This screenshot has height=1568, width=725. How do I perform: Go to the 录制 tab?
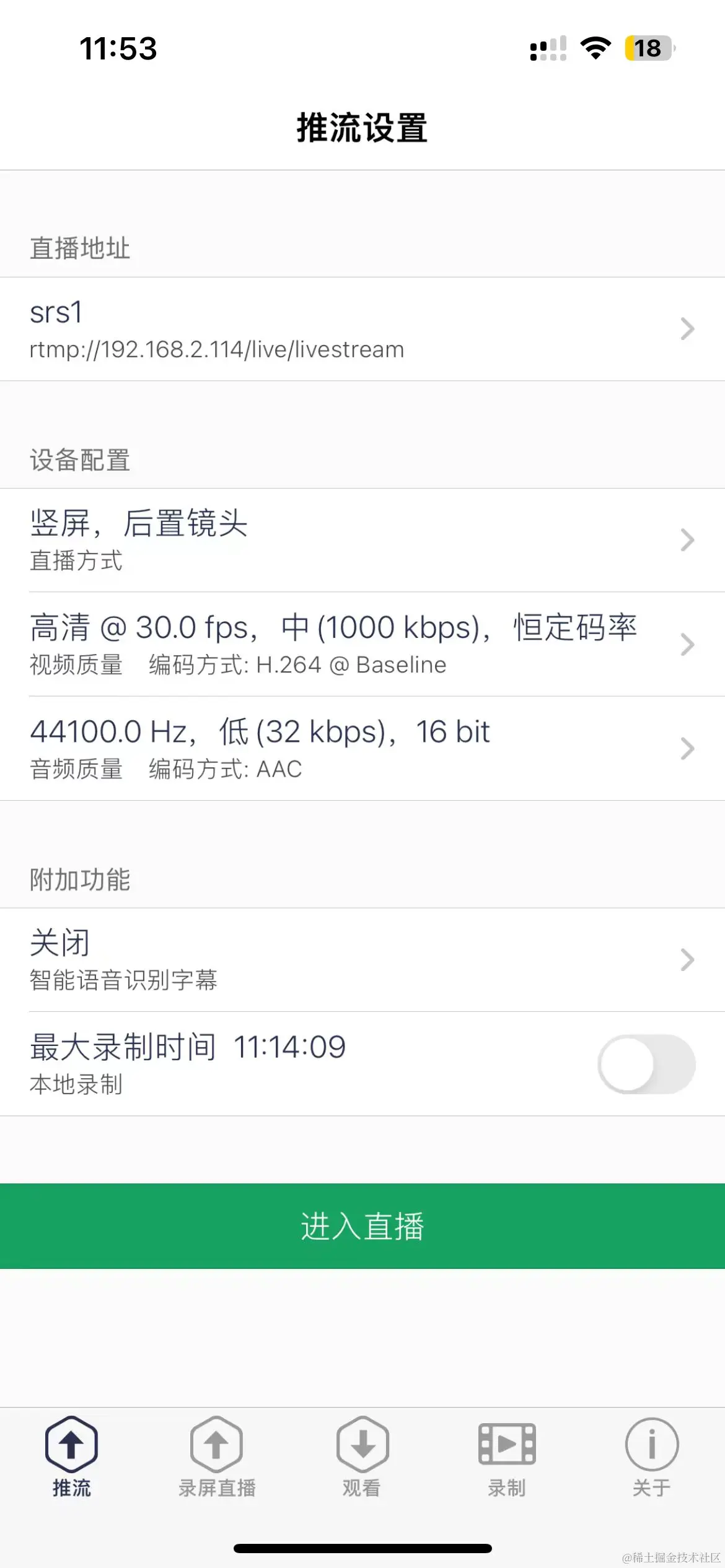[x=507, y=1457]
